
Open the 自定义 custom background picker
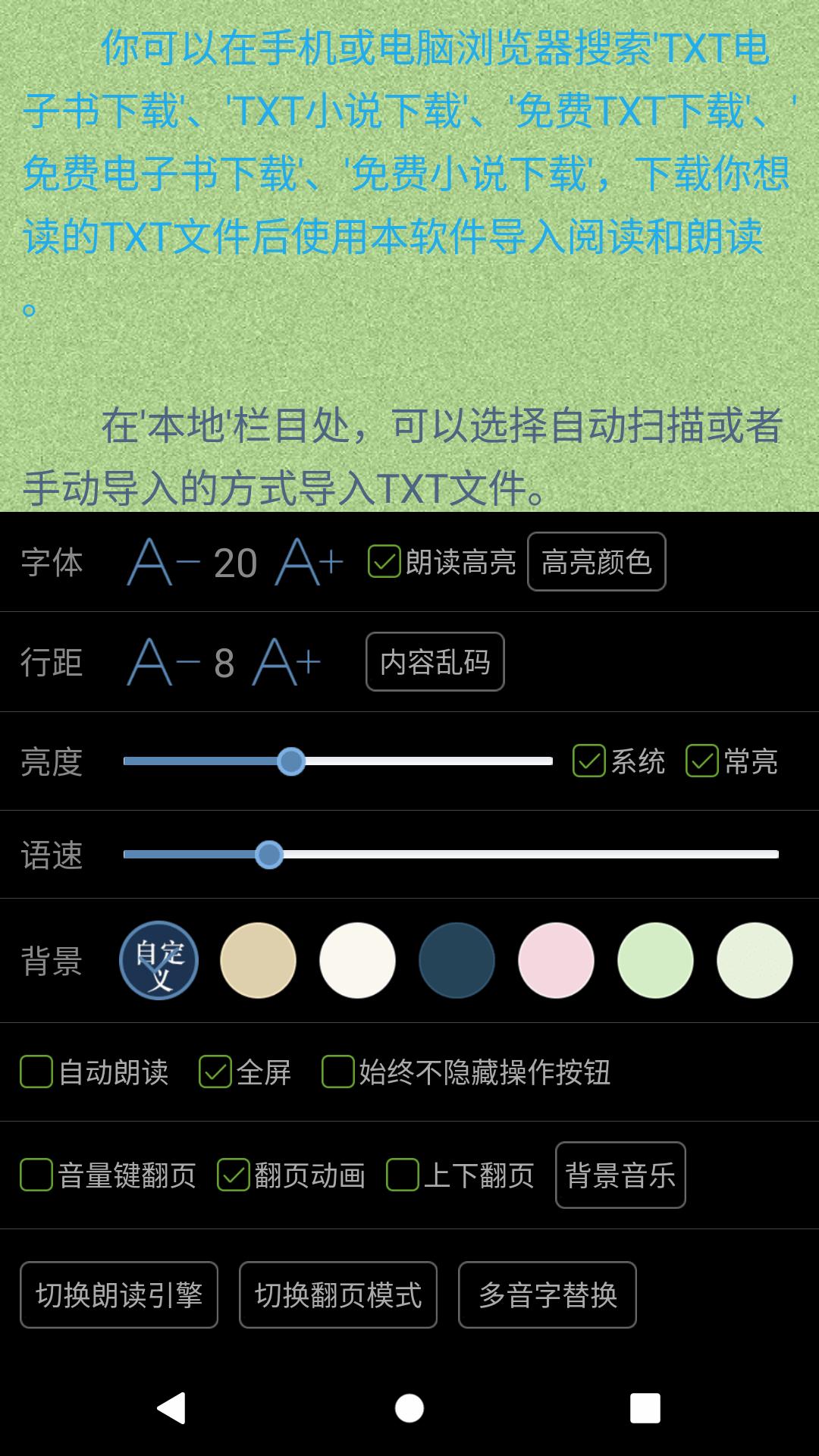click(158, 959)
